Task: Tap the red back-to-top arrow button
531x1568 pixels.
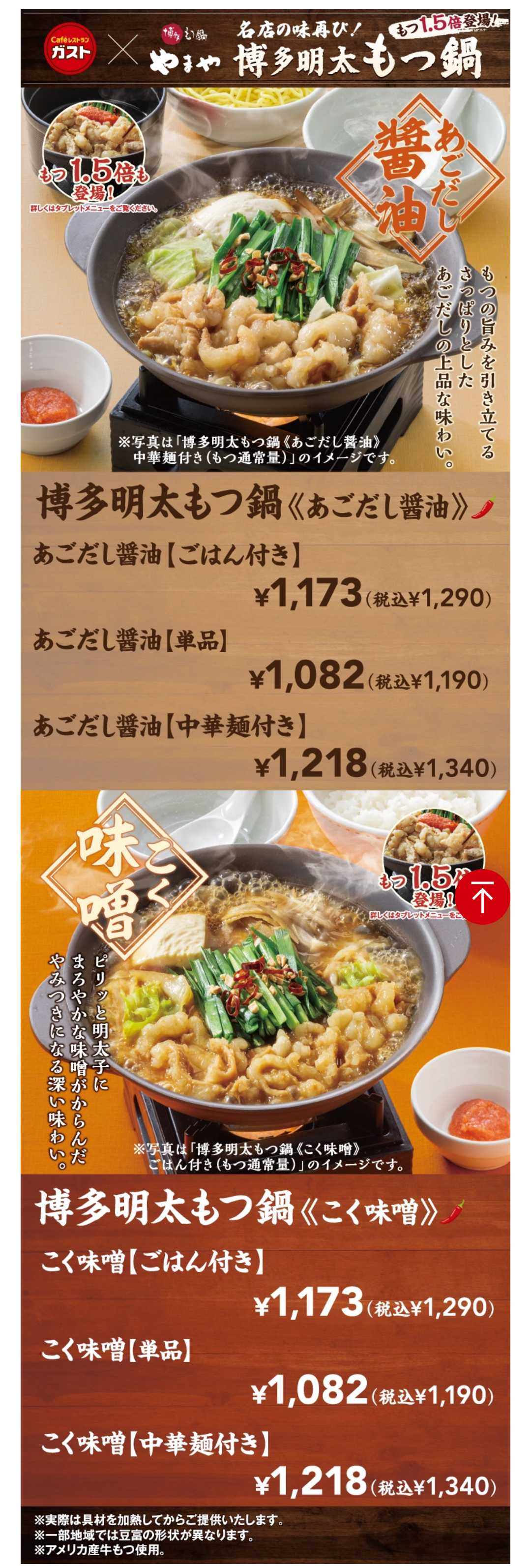Action: 482,897
